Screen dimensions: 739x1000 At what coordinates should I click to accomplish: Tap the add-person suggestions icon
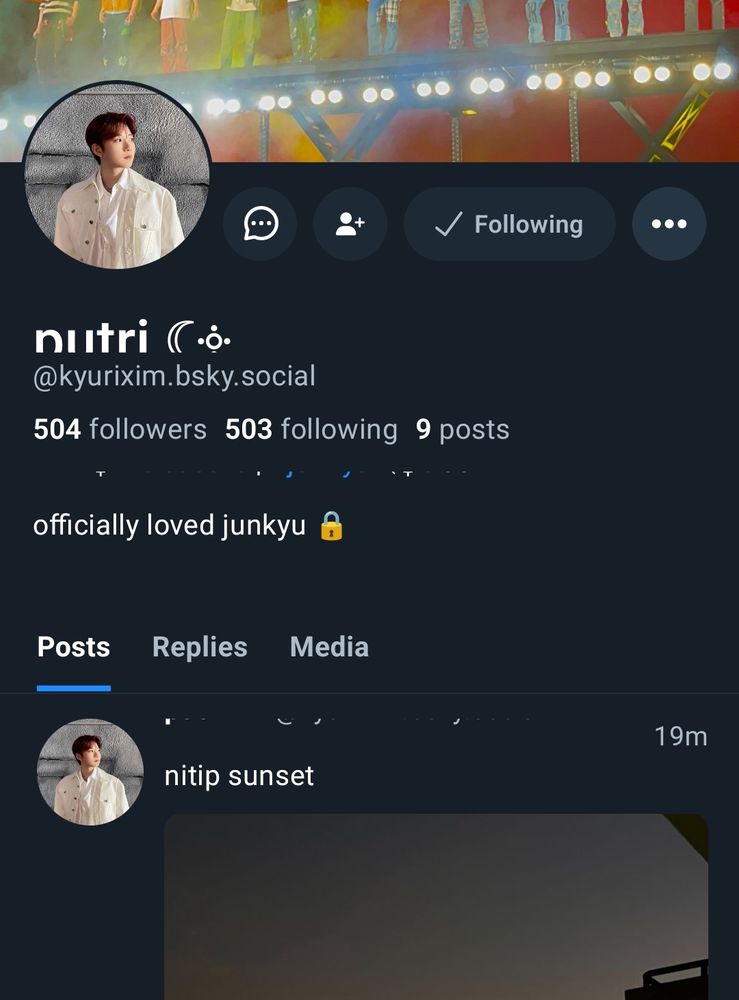(x=350, y=224)
